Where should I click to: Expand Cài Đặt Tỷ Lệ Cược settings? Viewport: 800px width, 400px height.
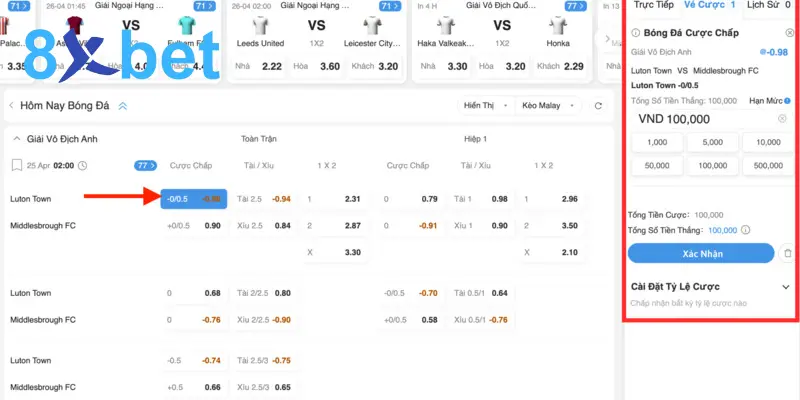[x=786, y=287]
